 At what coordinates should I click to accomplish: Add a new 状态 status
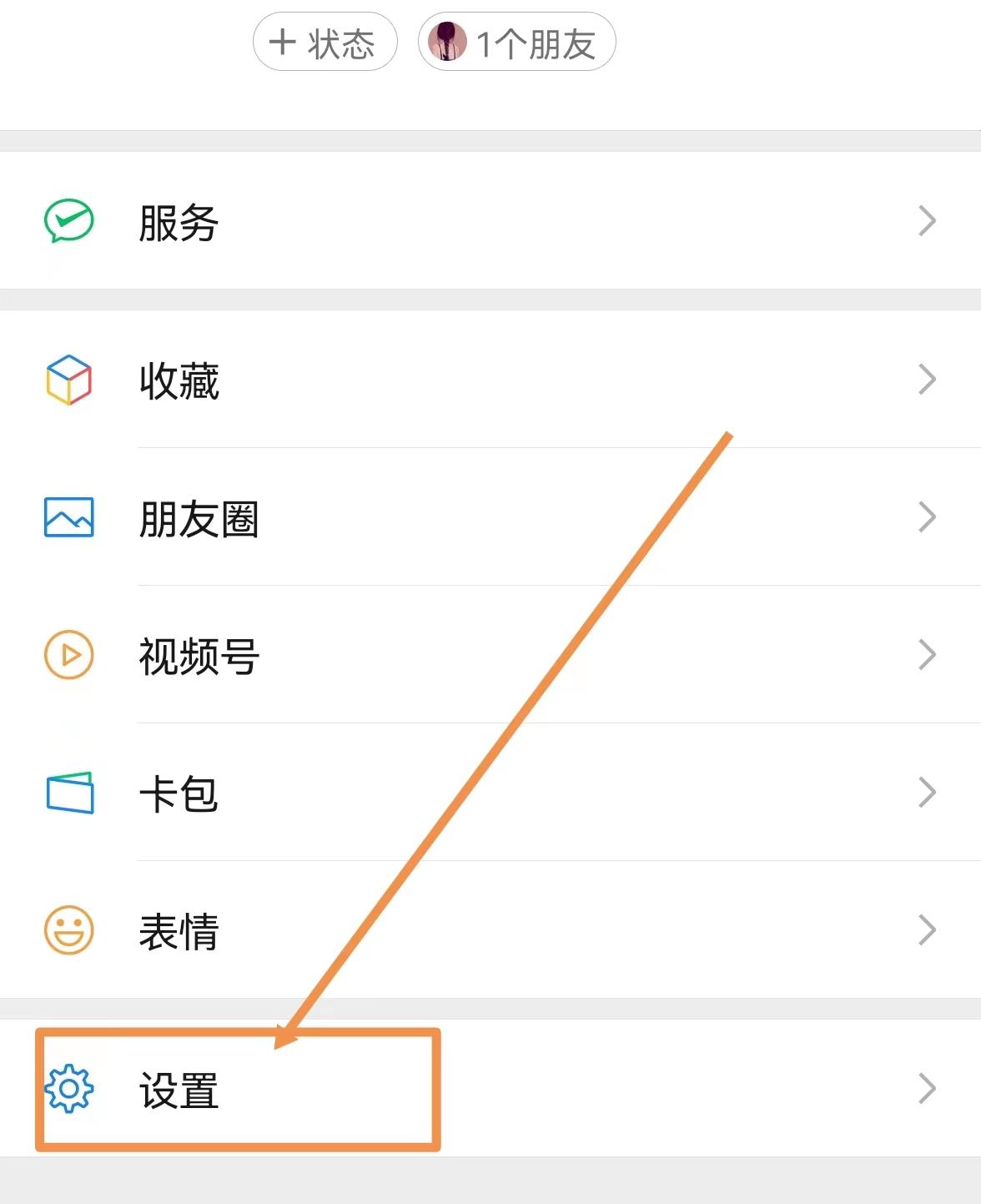tap(324, 43)
